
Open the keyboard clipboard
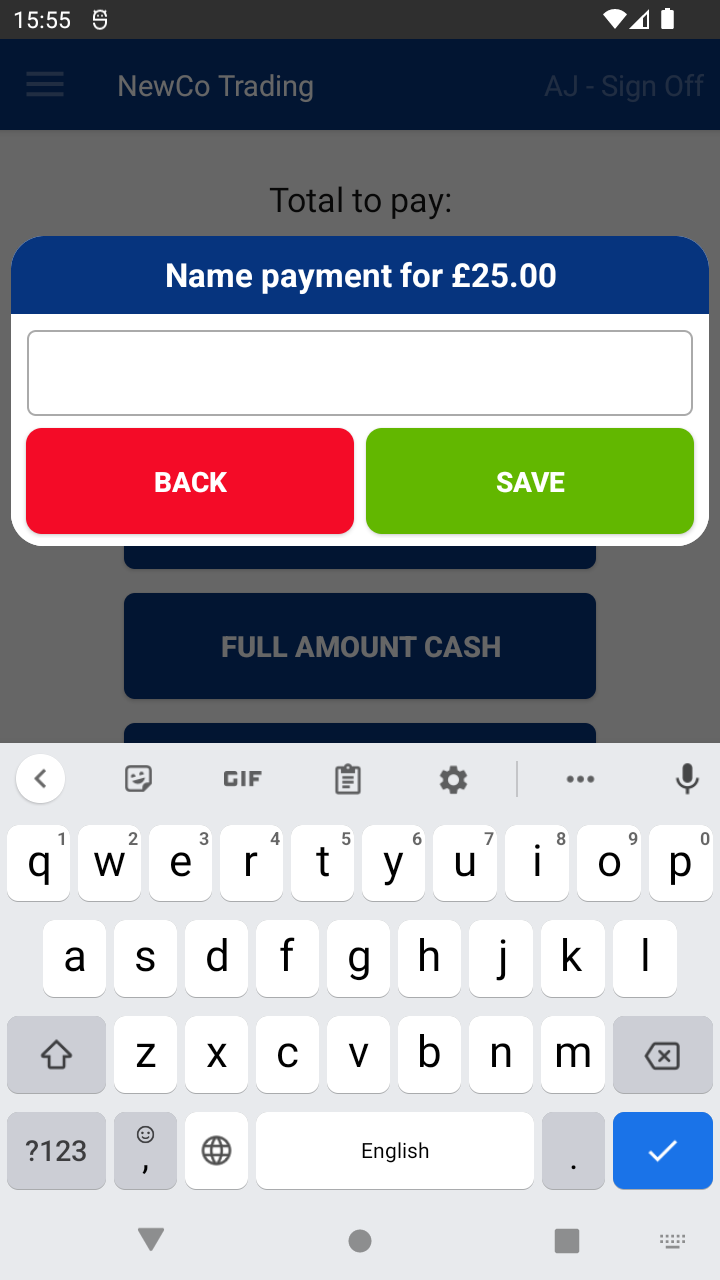click(347, 779)
